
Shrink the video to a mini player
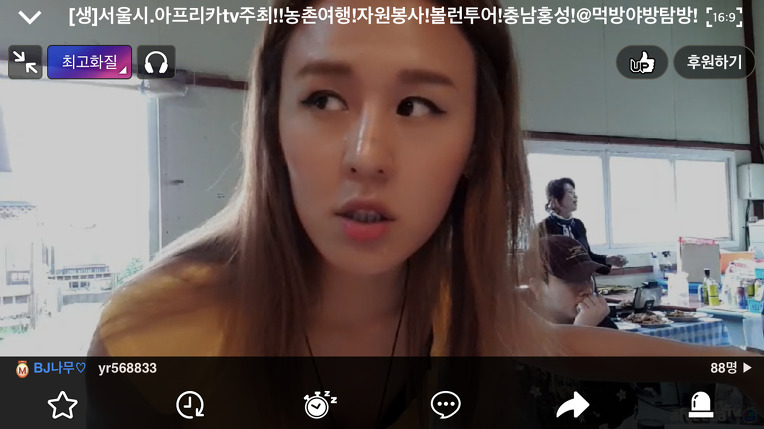click(x=24, y=62)
